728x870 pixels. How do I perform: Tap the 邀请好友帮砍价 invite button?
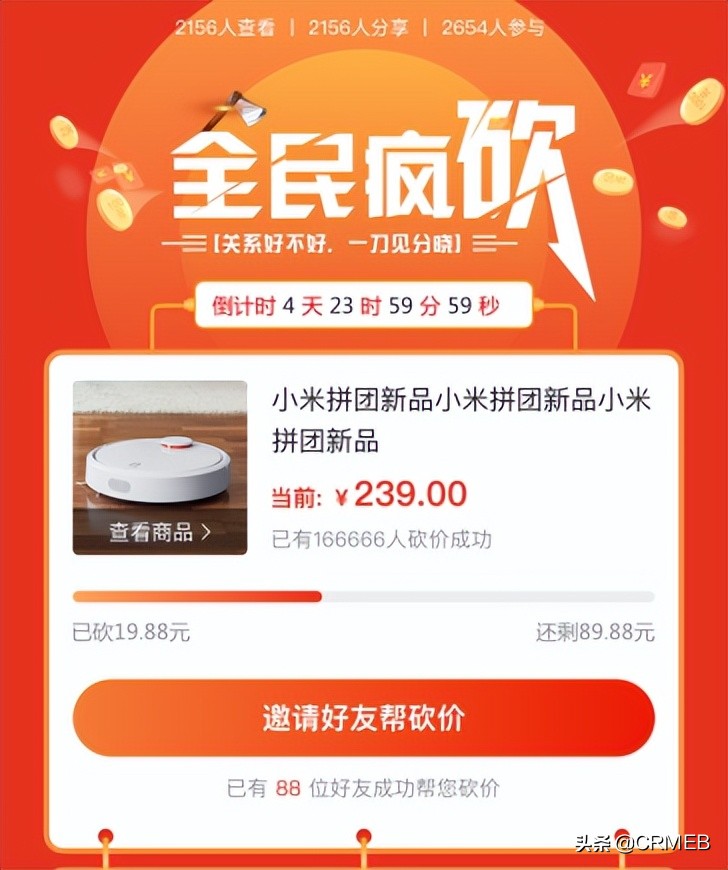pos(362,718)
